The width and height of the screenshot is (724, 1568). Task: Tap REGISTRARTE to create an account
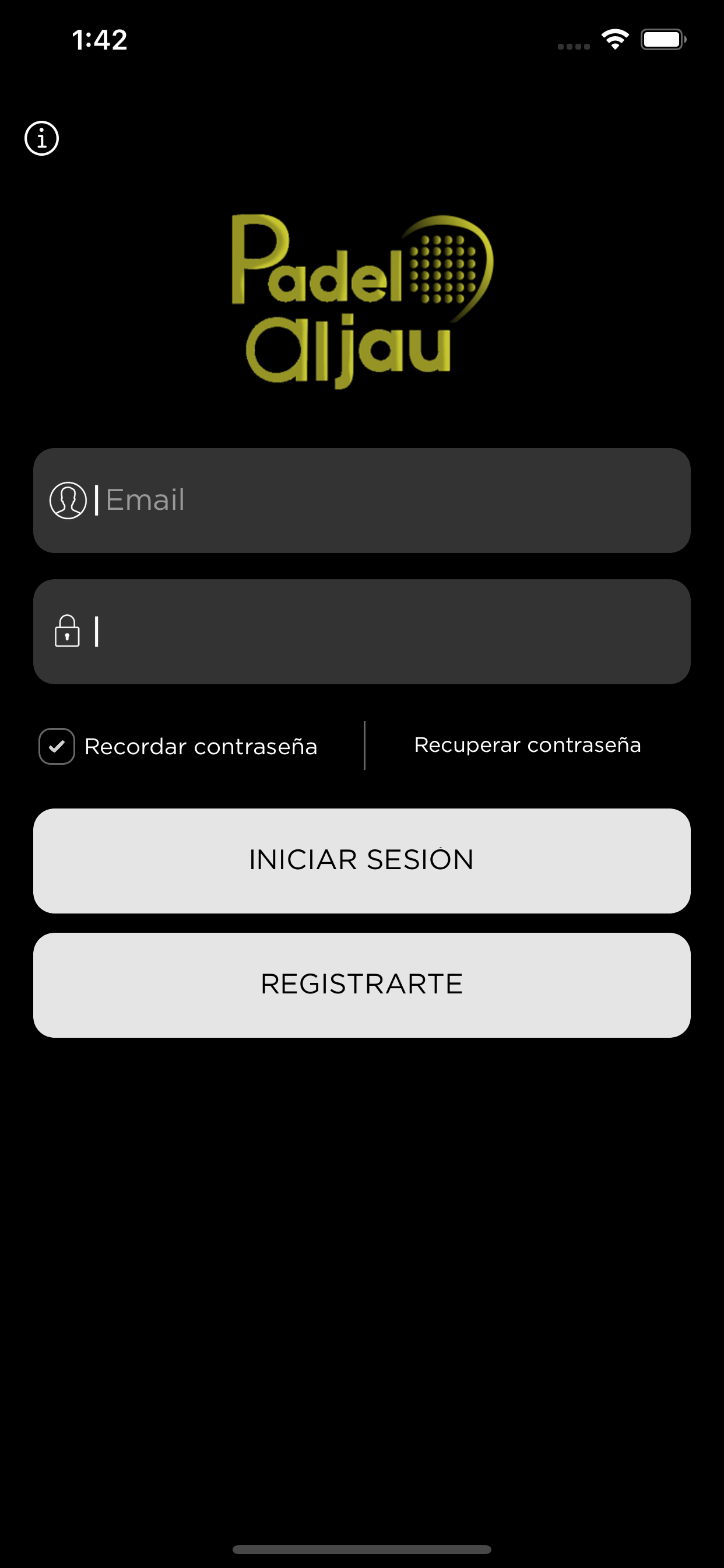coord(362,982)
